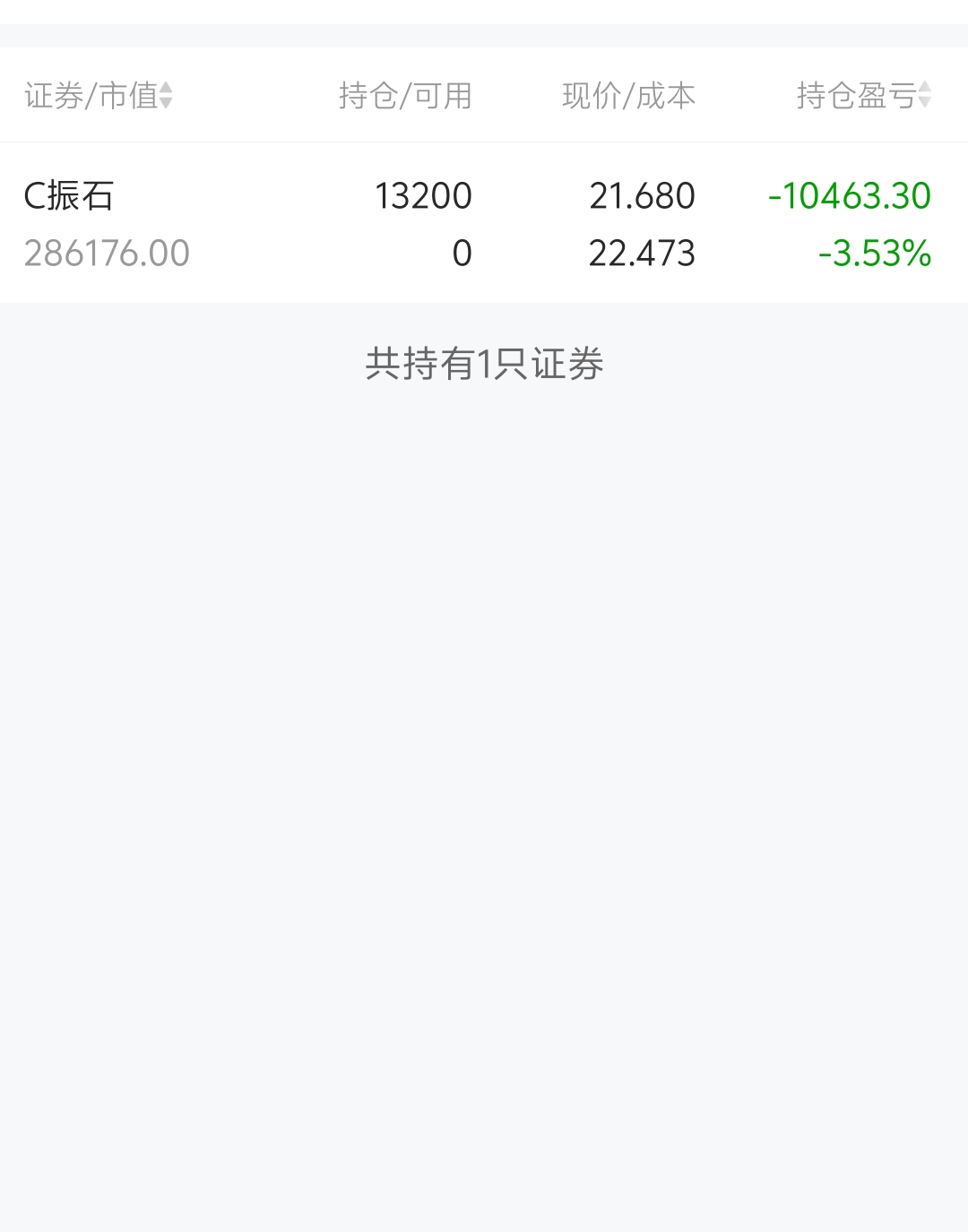
Task: Sort holdings by 持仓盈亏
Action: click(863, 95)
